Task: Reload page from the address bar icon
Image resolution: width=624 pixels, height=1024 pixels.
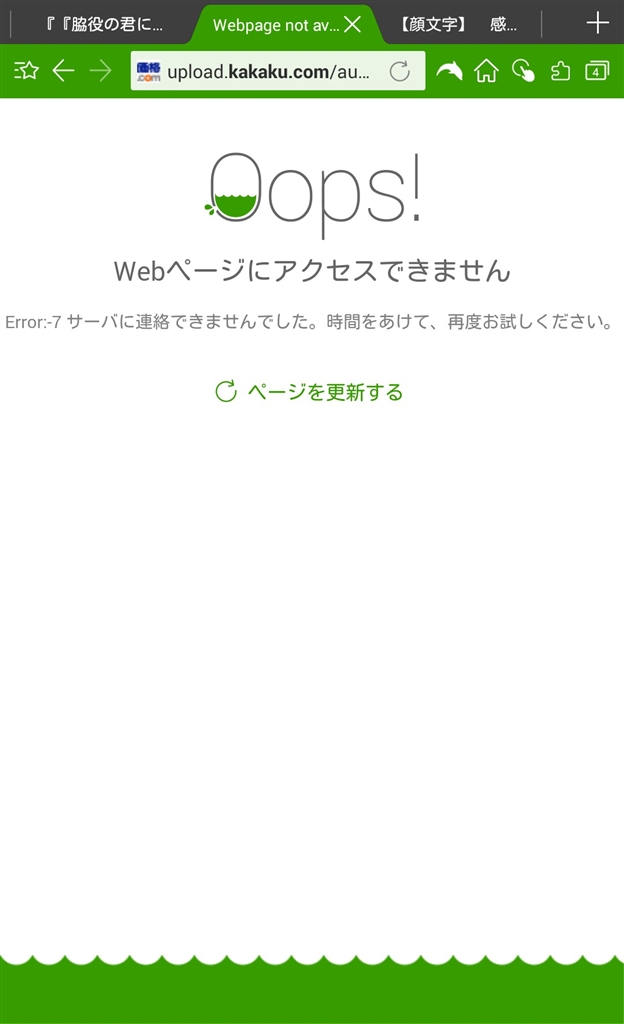Action: [399, 71]
